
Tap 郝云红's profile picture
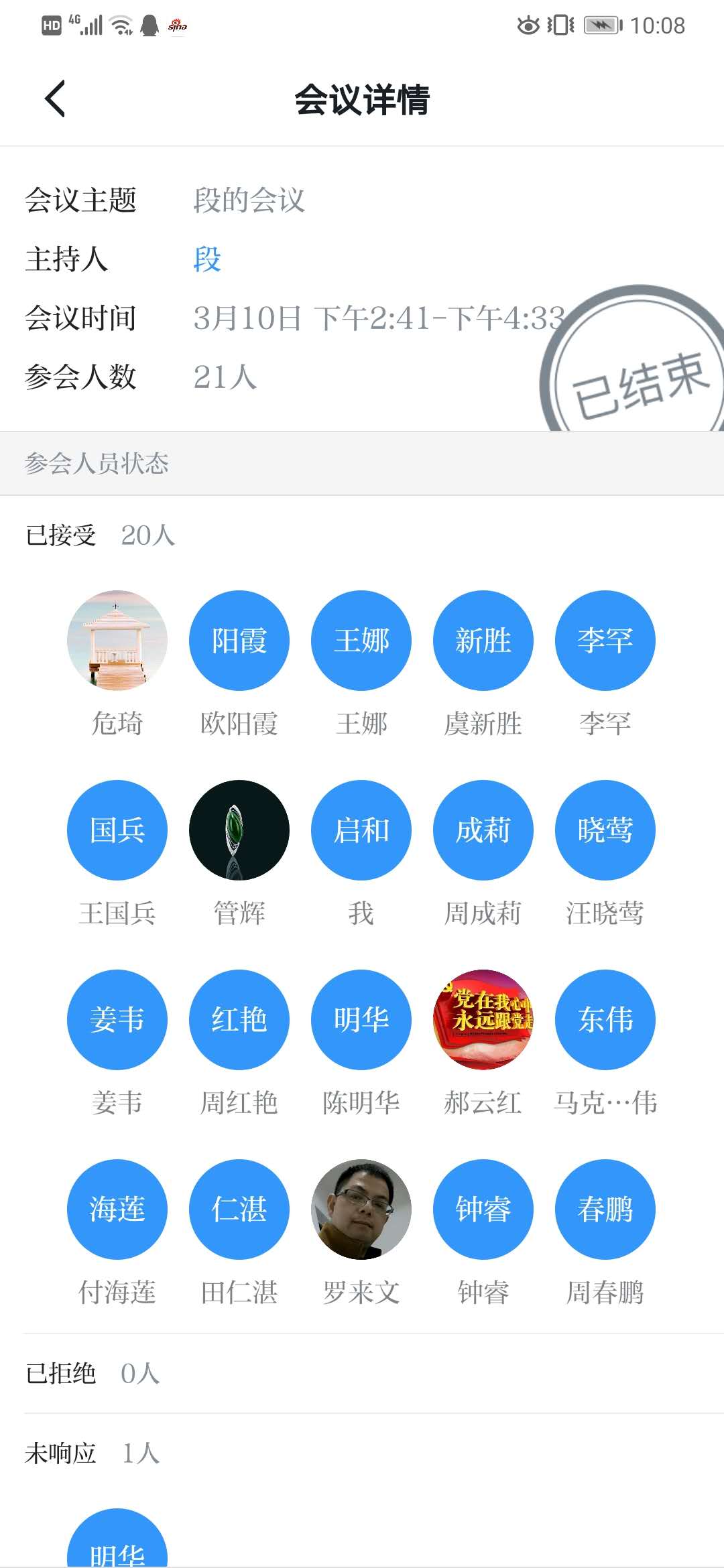click(x=483, y=1020)
